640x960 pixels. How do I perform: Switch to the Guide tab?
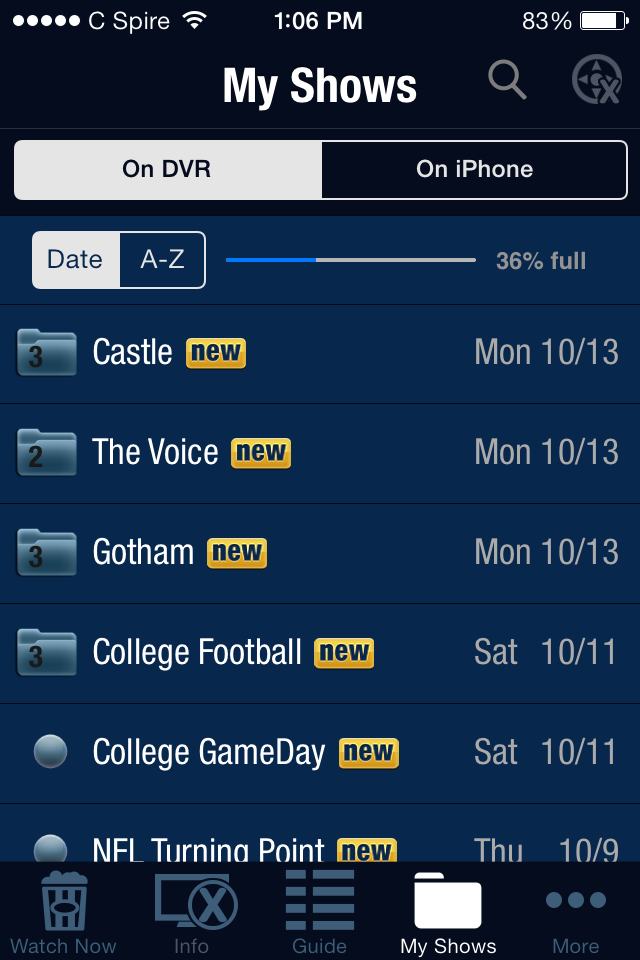[x=320, y=913]
